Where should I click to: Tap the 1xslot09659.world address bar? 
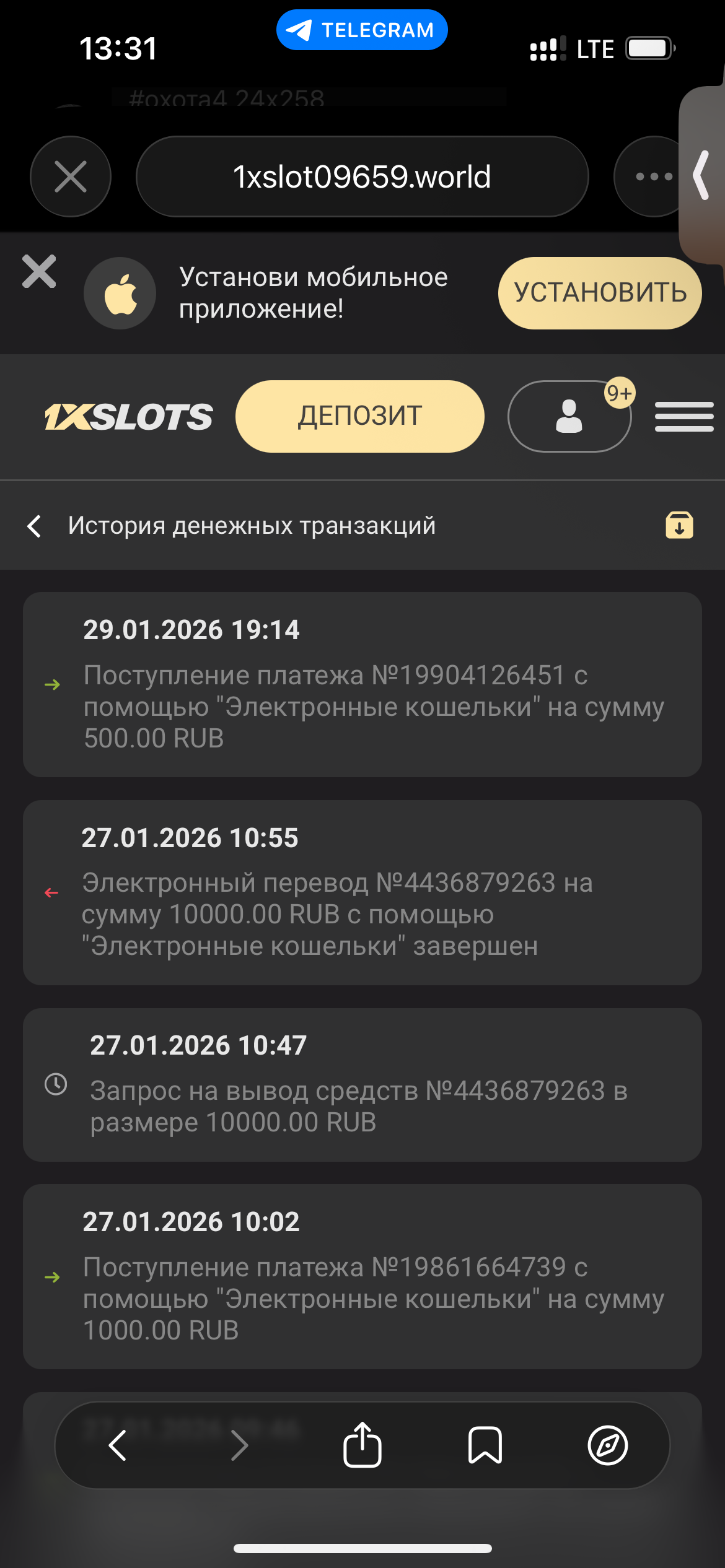tap(362, 176)
